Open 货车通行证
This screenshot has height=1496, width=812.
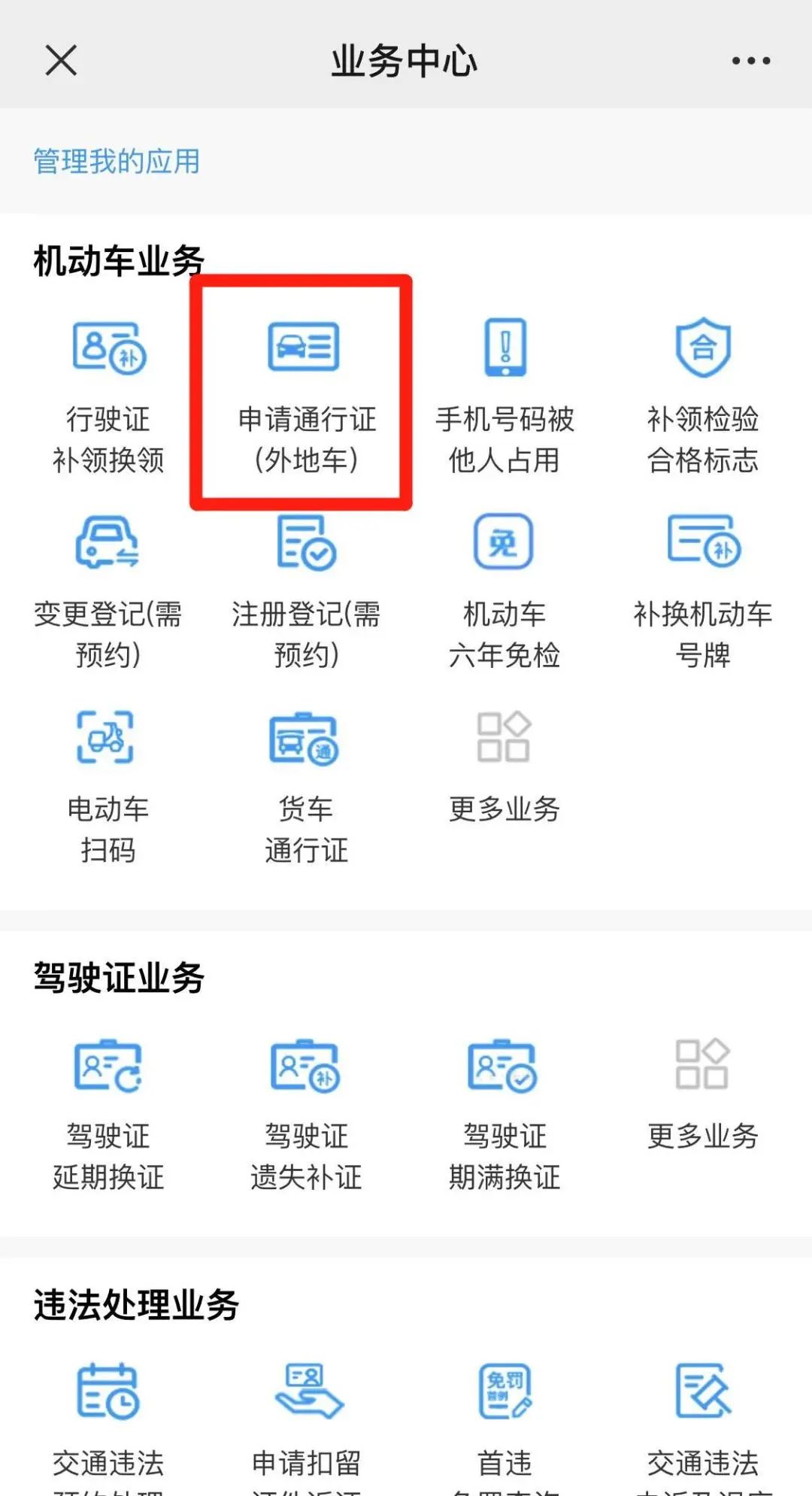(x=306, y=786)
